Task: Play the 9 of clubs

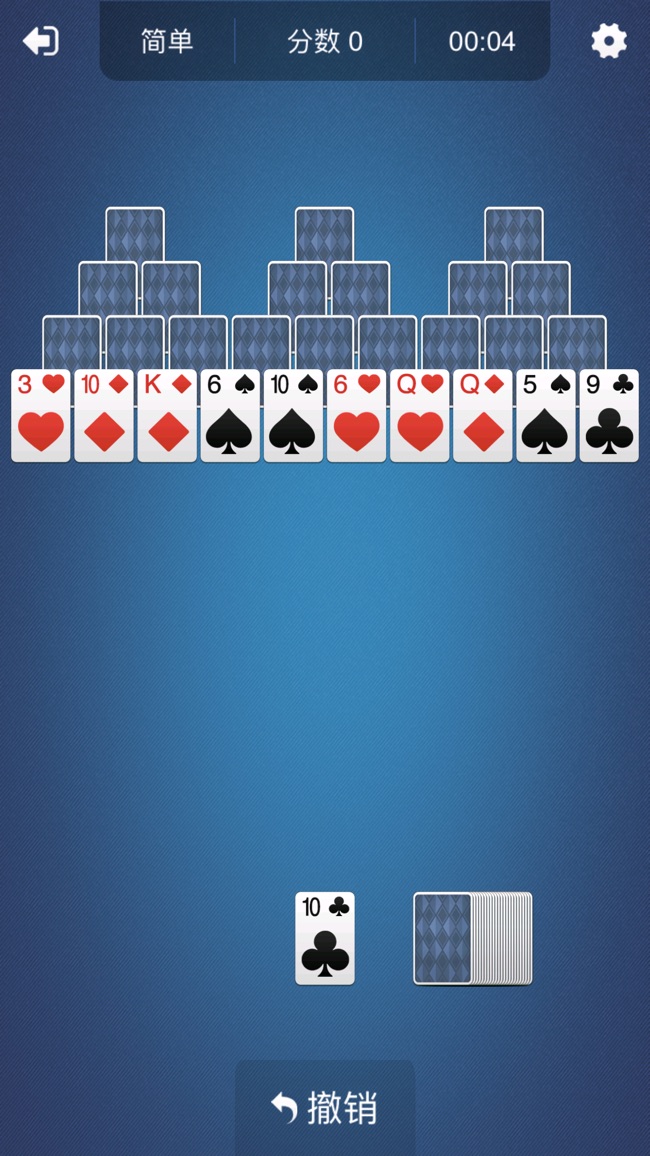Action: tap(608, 416)
